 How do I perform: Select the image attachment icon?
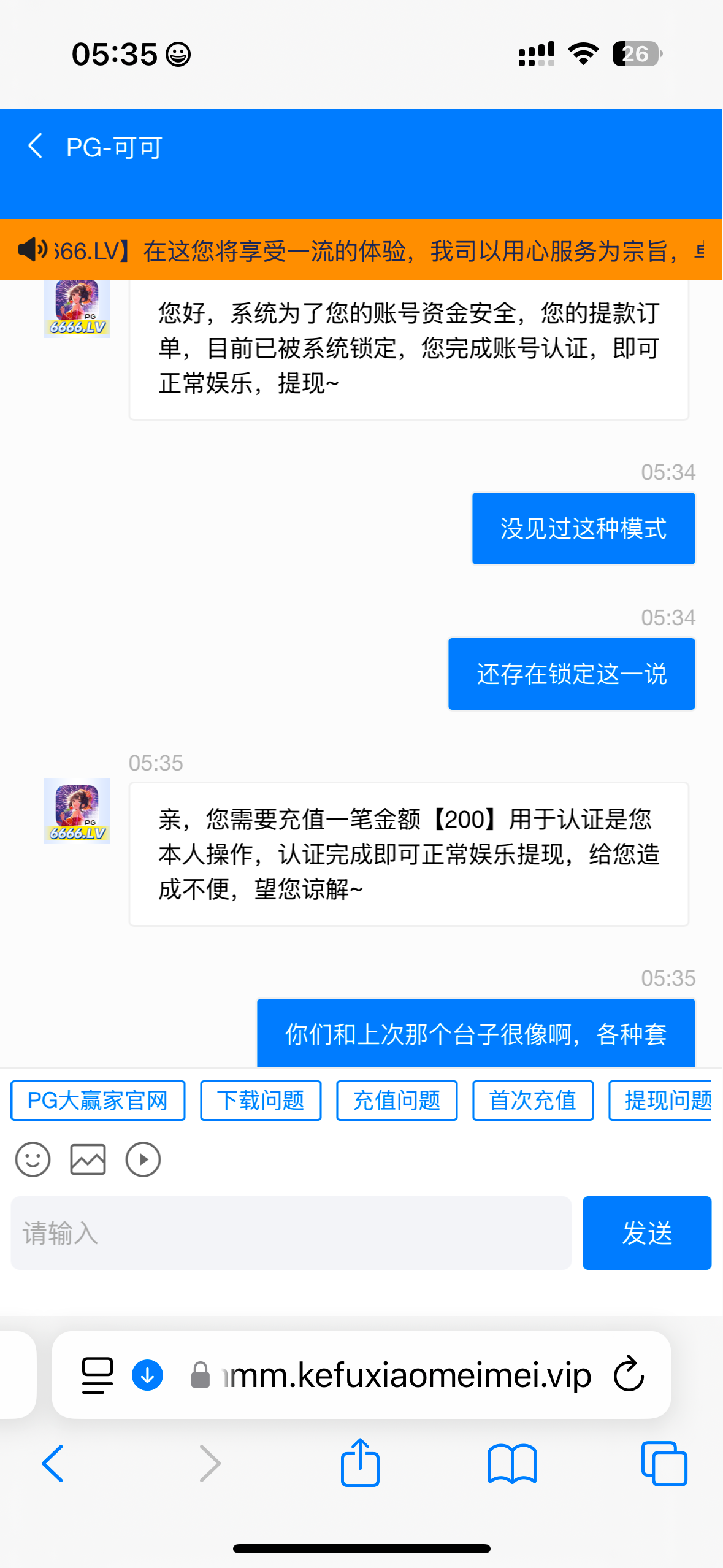88,1159
